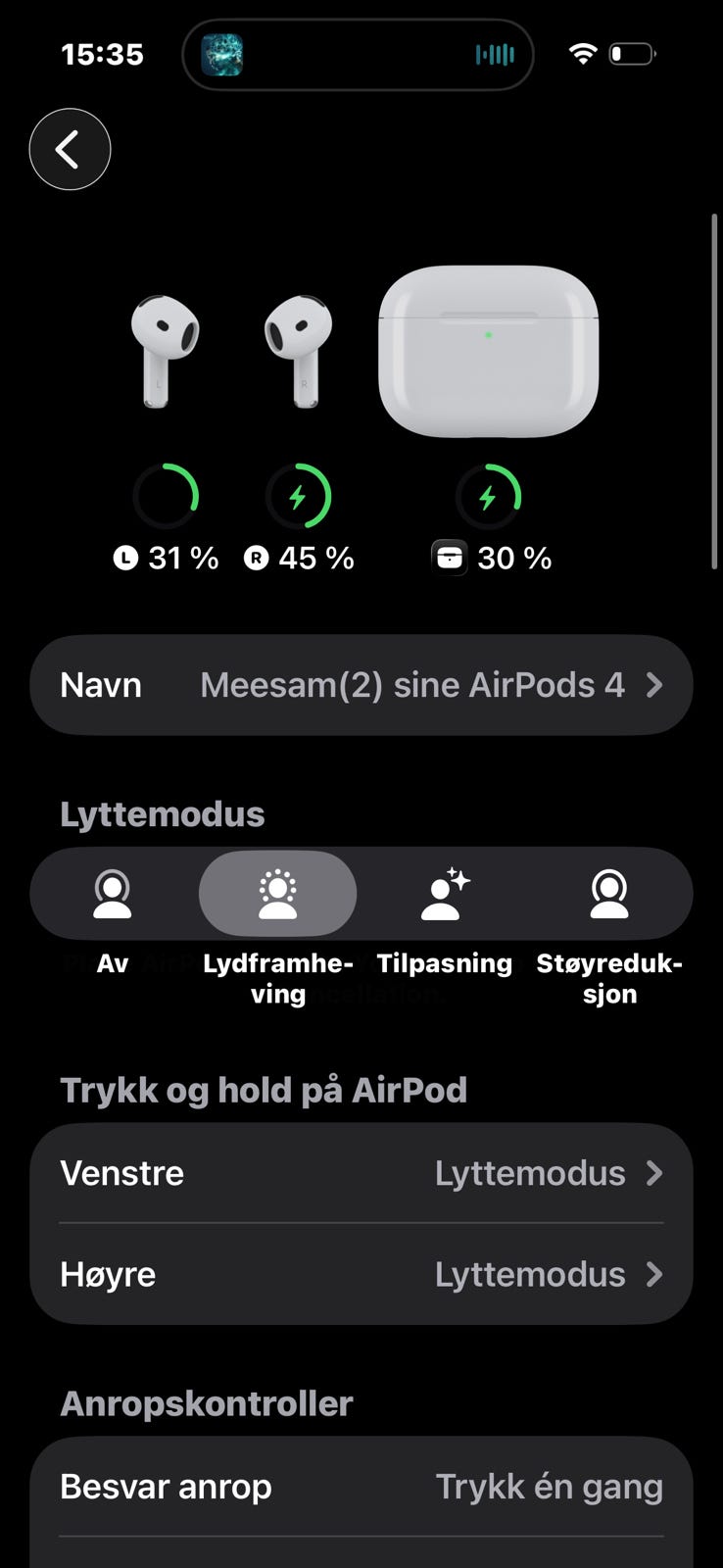Open the Navn row to rename AirPods
The height and width of the screenshot is (1568, 723).
click(x=361, y=685)
